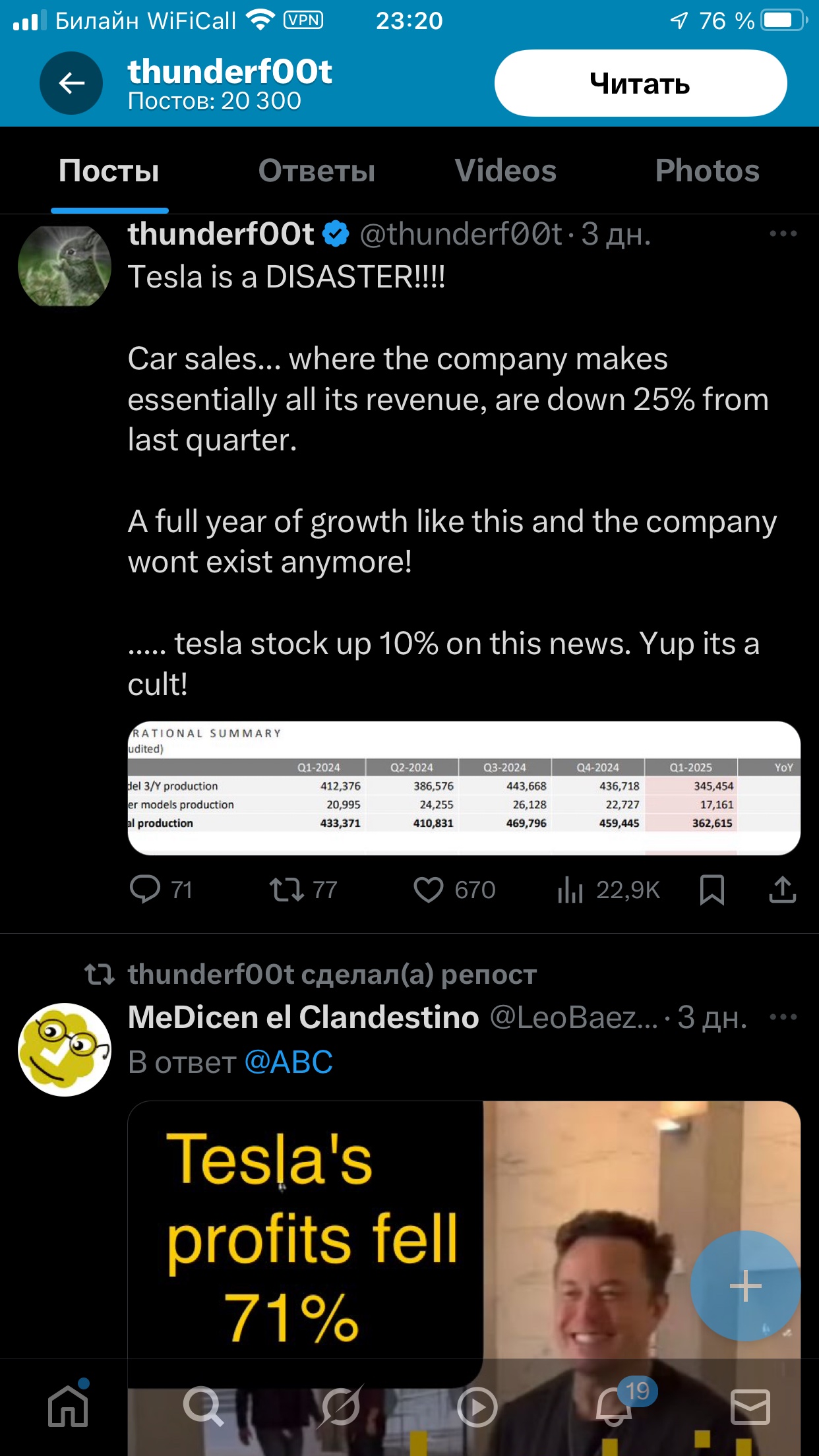Share the Tesla DISASTER post
Image resolution: width=819 pixels, height=1456 pixels.
tap(782, 890)
